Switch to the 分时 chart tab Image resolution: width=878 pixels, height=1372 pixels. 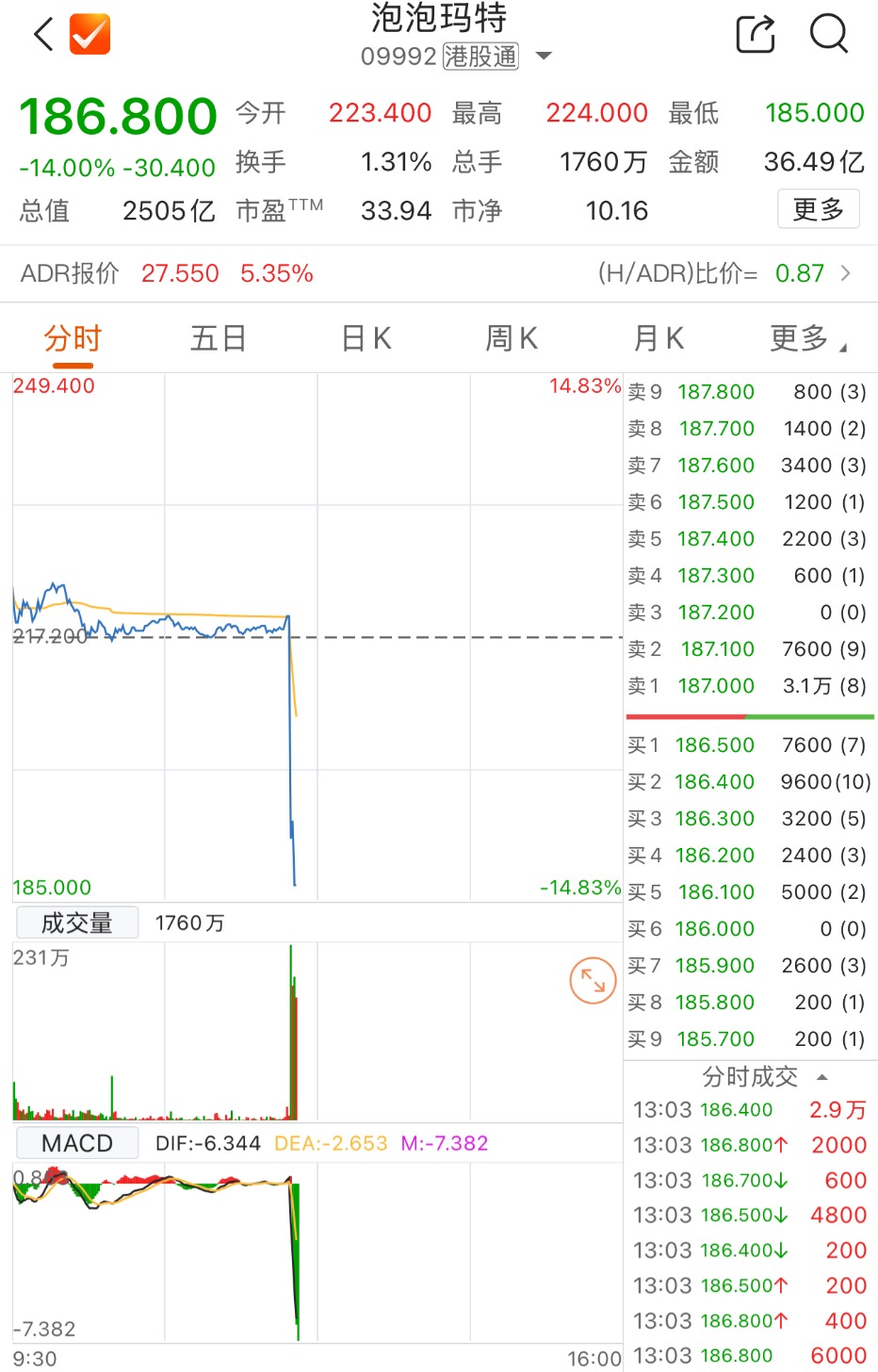pyautogui.click(x=73, y=338)
